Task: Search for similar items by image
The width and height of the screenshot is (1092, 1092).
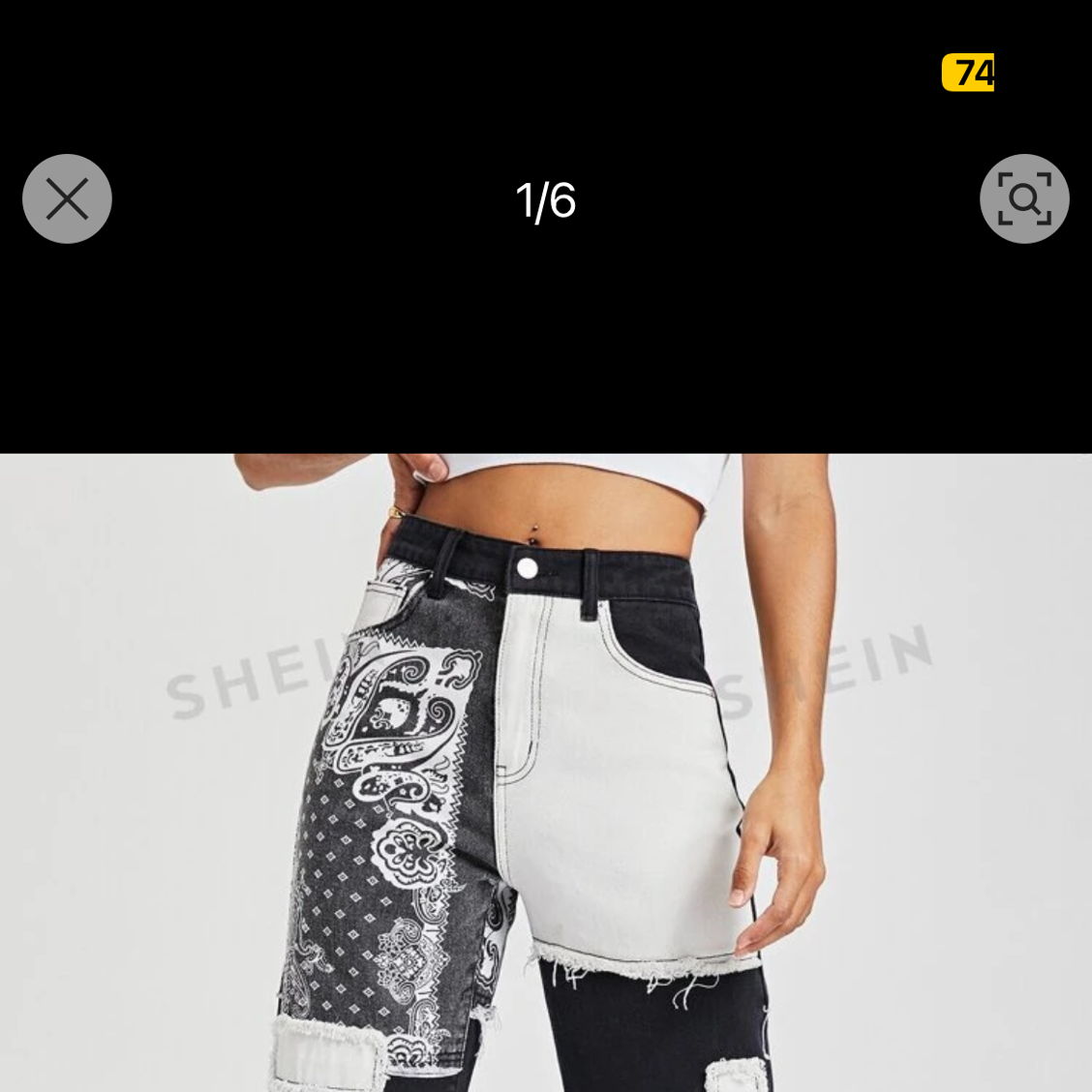Action: pyautogui.click(x=1024, y=199)
